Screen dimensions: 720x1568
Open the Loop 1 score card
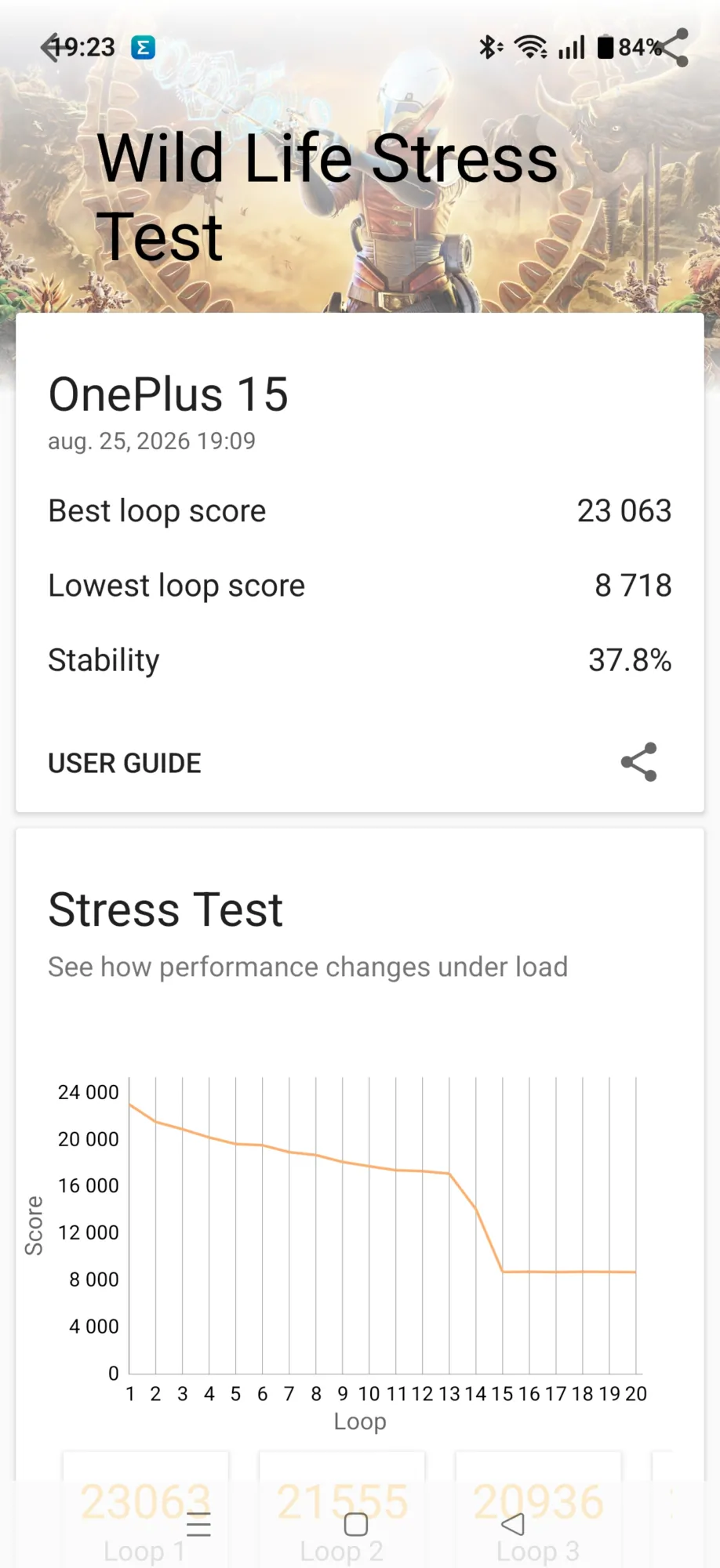146,1510
